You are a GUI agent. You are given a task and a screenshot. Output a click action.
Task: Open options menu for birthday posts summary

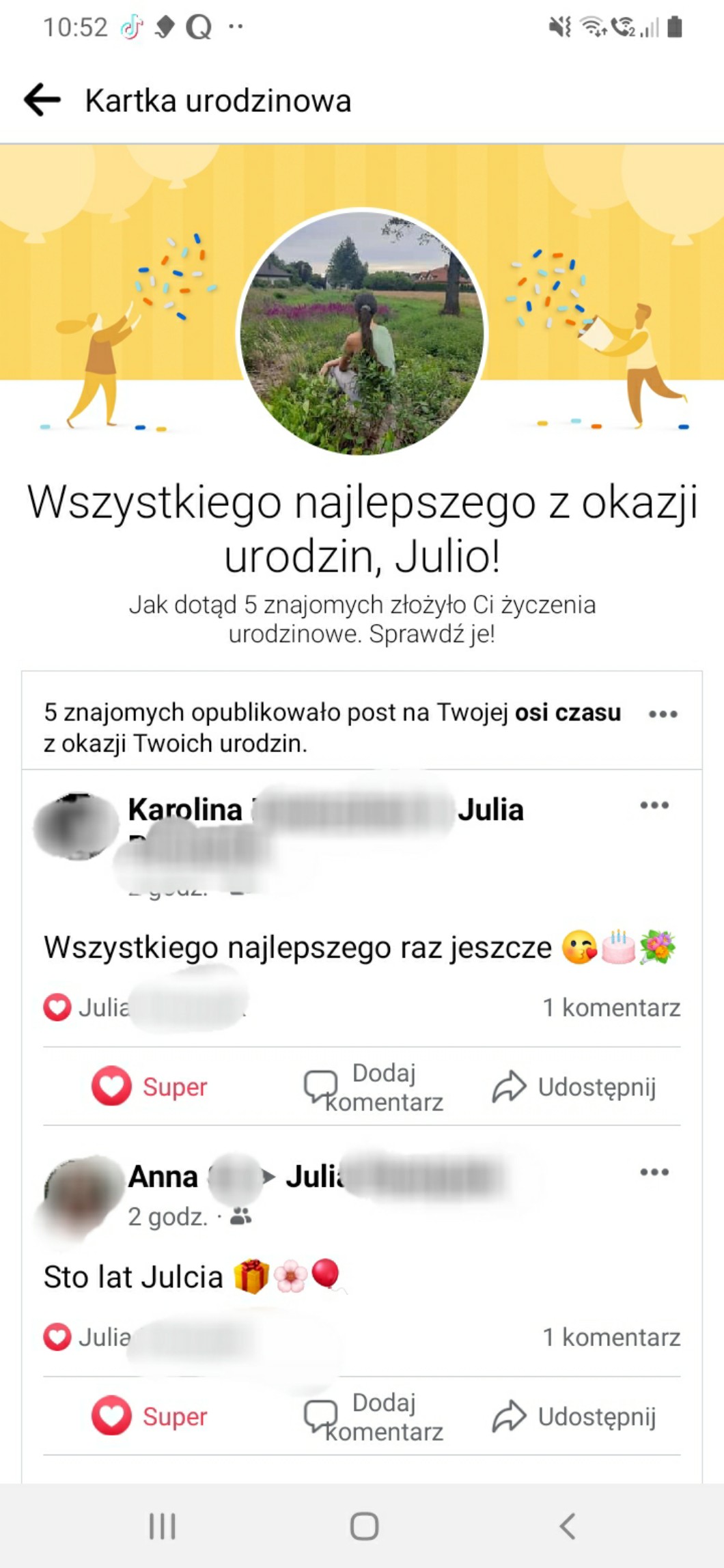tap(663, 714)
